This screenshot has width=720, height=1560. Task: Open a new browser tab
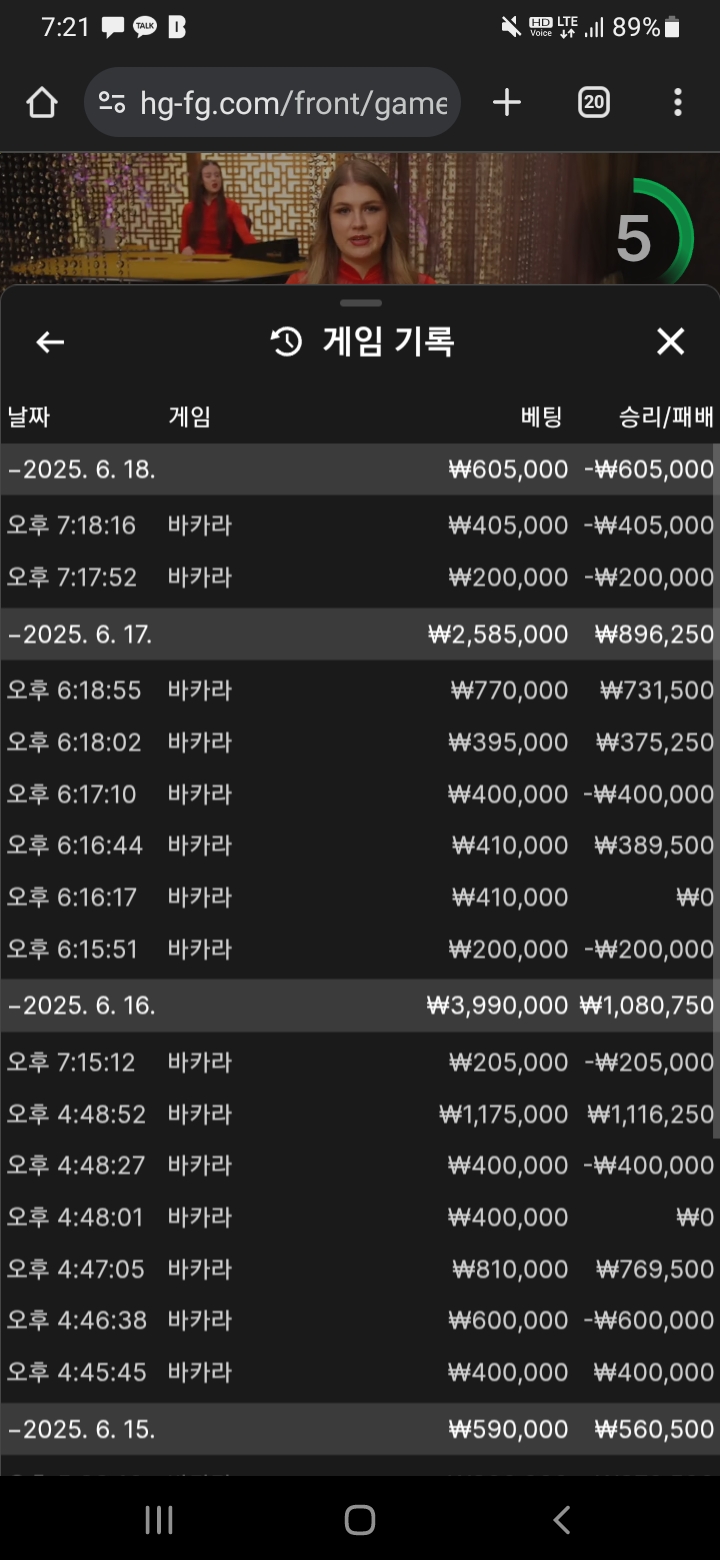[507, 102]
